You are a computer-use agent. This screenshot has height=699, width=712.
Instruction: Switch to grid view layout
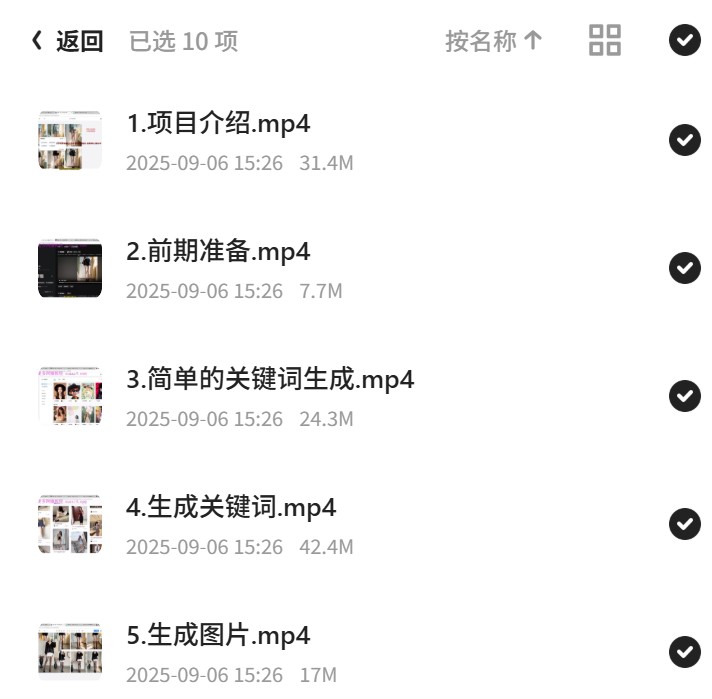click(604, 40)
